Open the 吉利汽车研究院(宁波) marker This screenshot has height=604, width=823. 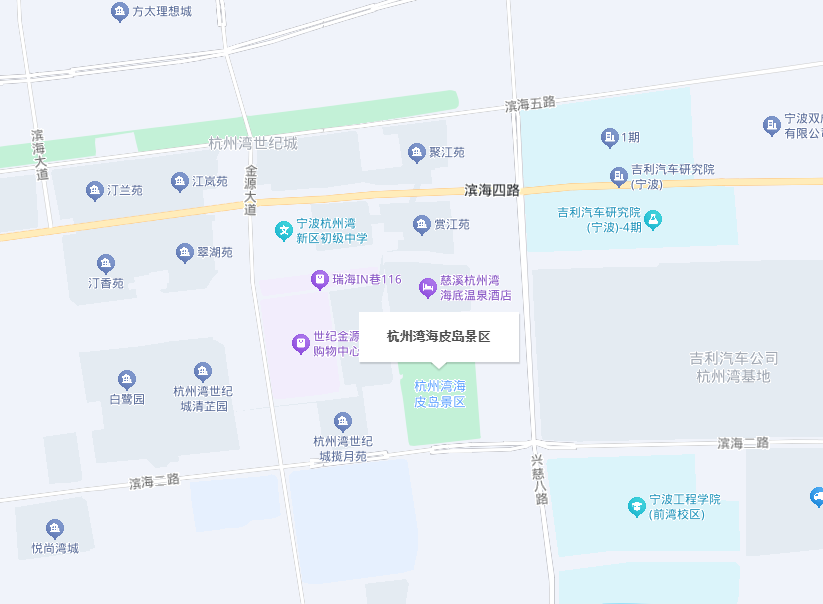pos(619,177)
